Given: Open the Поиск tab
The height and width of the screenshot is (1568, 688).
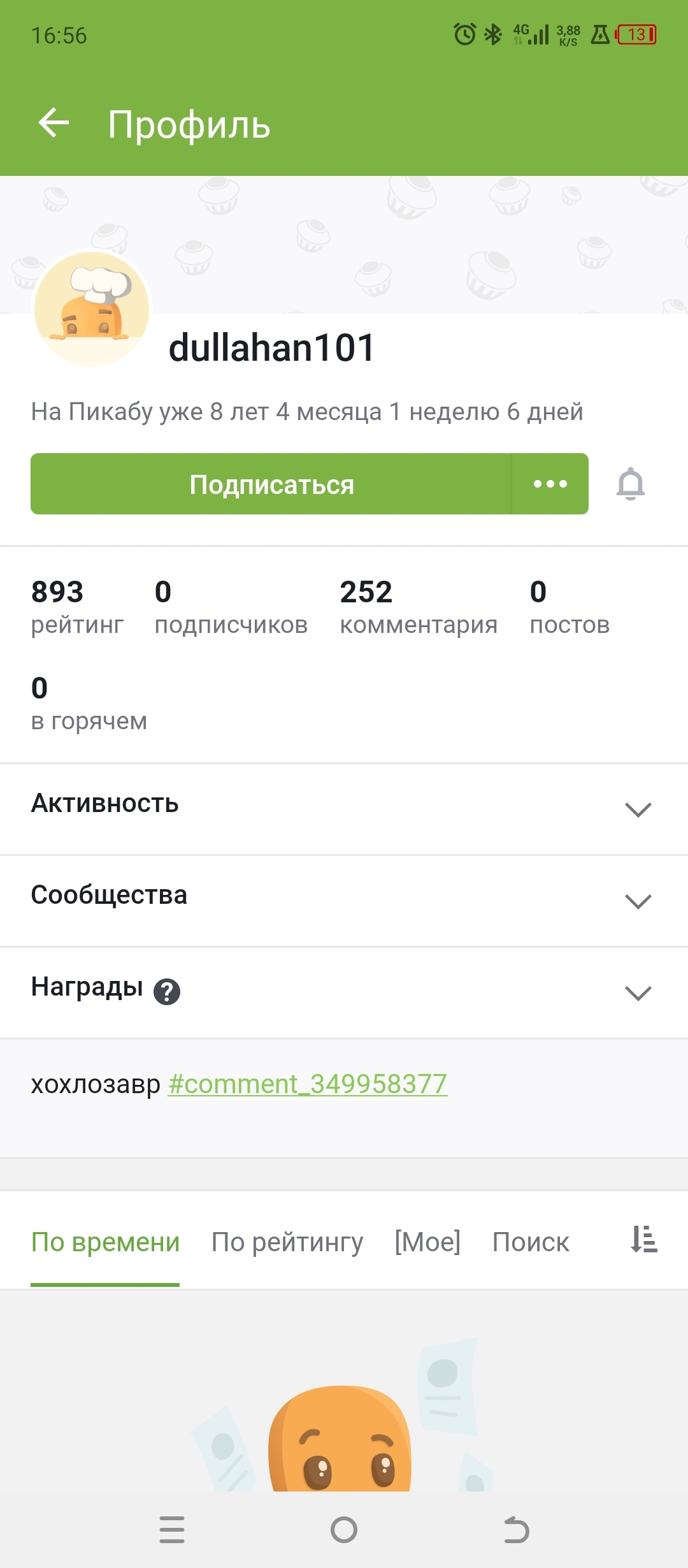Looking at the screenshot, I should 531,1242.
